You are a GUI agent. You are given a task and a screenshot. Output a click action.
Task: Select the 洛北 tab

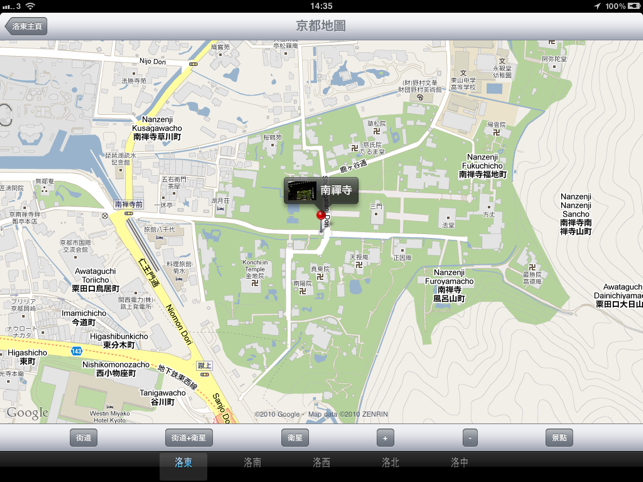click(x=390, y=464)
